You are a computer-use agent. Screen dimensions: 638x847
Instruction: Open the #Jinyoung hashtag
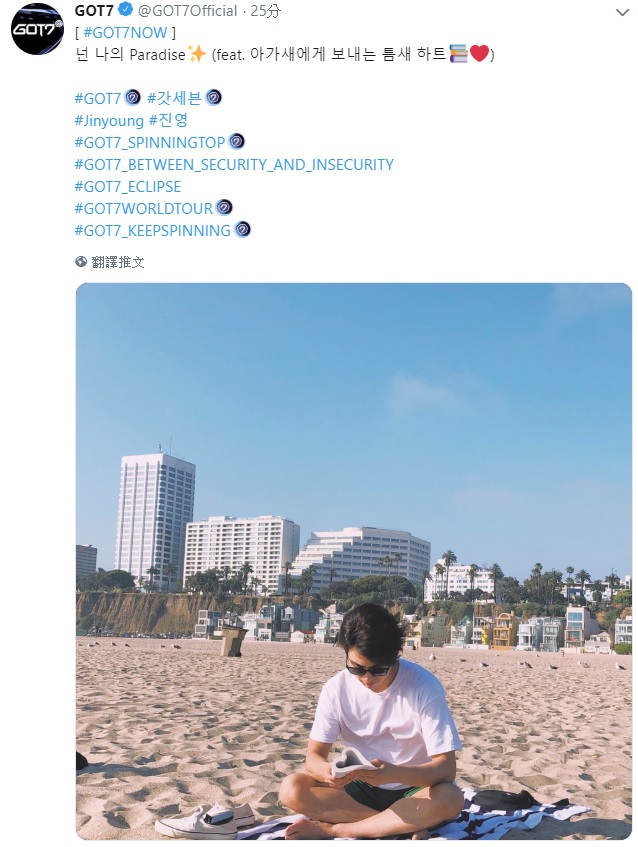[x=109, y=121]
